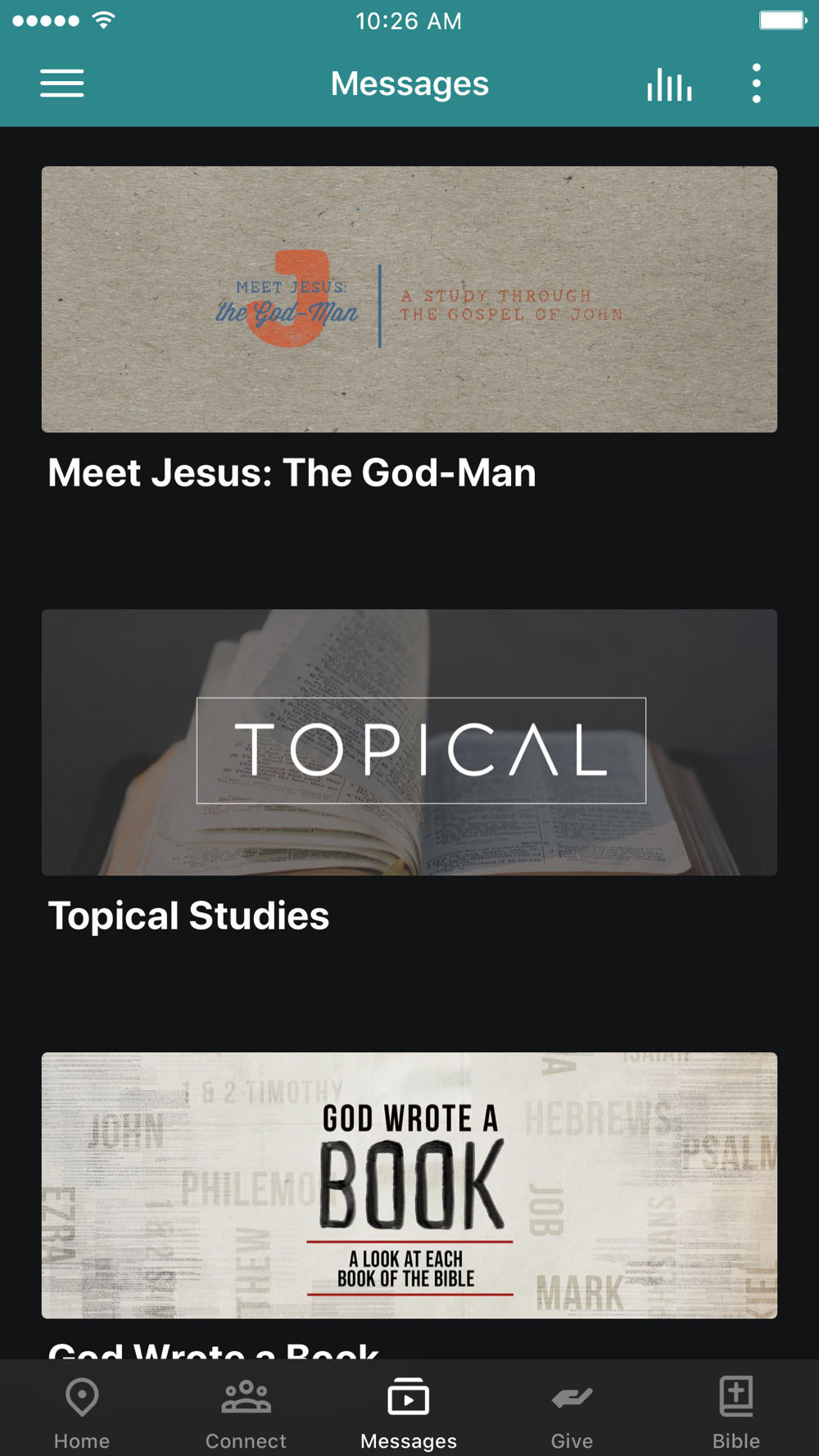Open the Meet Jesus: The God-Man series
This screenshot has width=819, height=1456.
pos(409,300)
